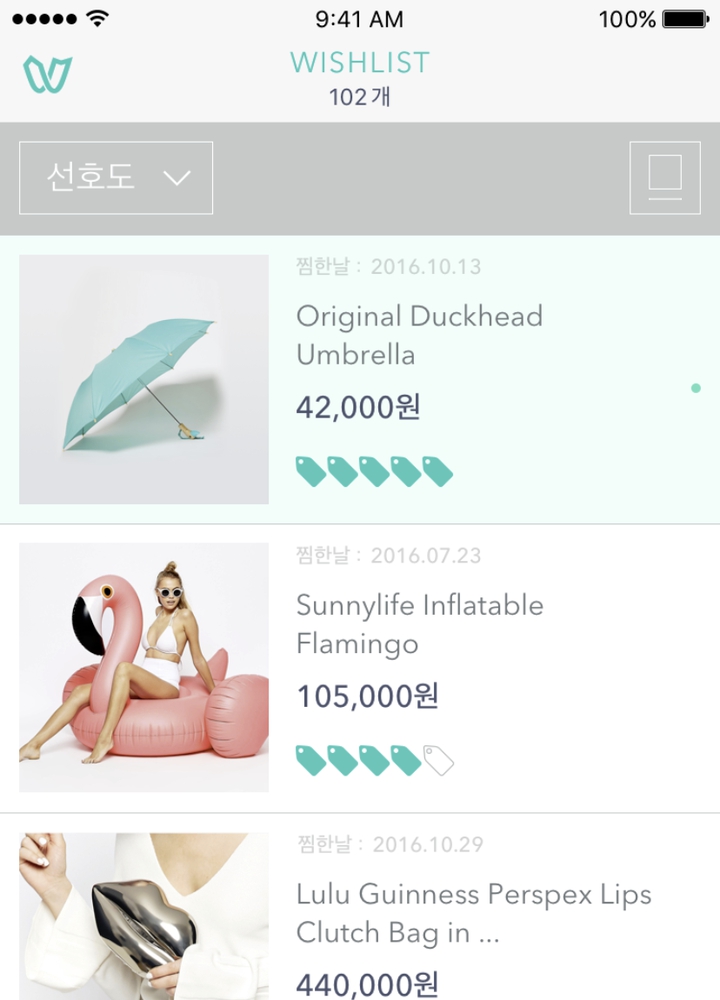The image size is (720, 1000).
Task: Open the Original Duckhead Umbrella item
Action: click(419, 335)
